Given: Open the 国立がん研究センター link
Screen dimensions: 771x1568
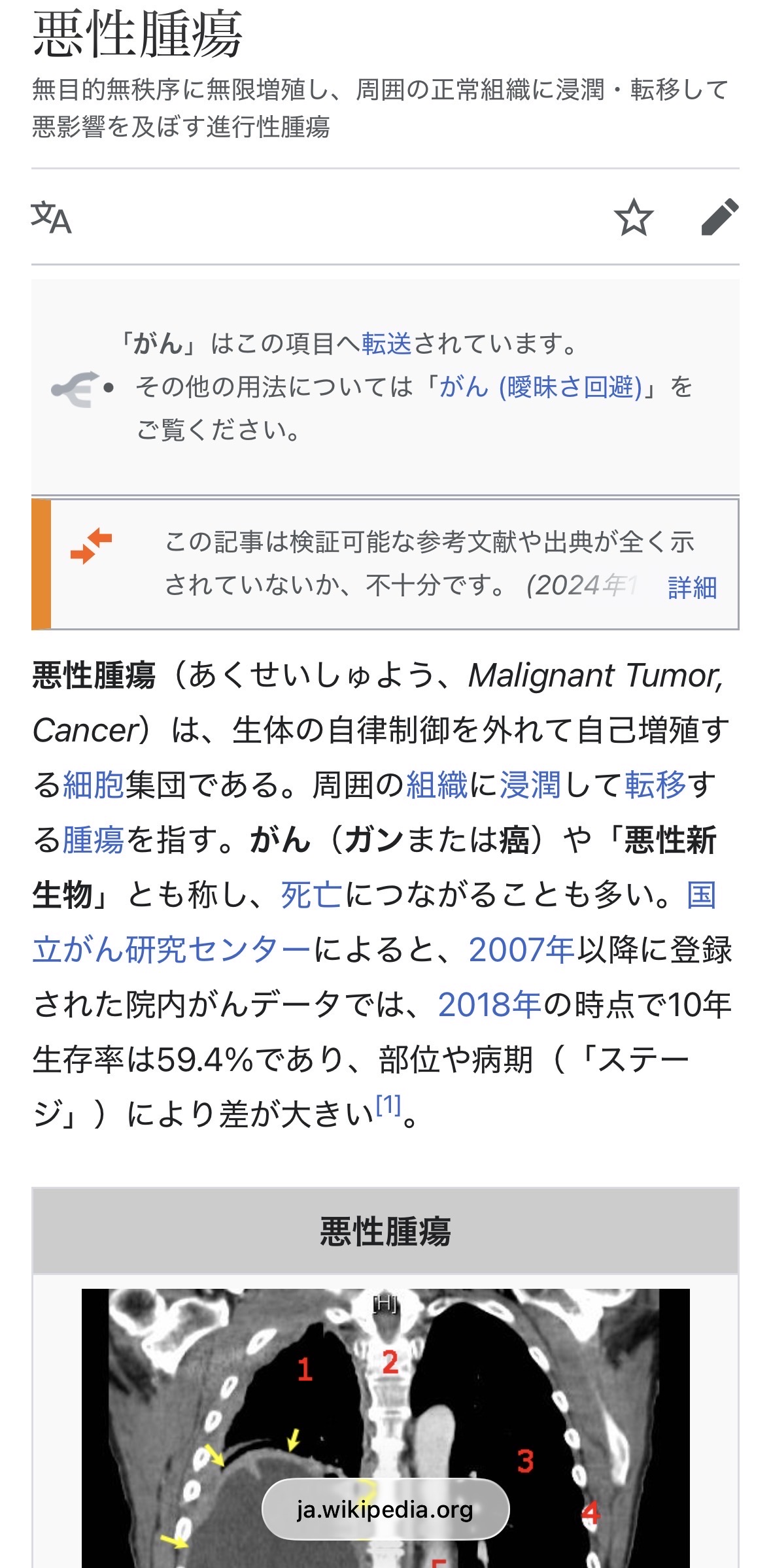Looking at the screenshot, I should point(171,949).
